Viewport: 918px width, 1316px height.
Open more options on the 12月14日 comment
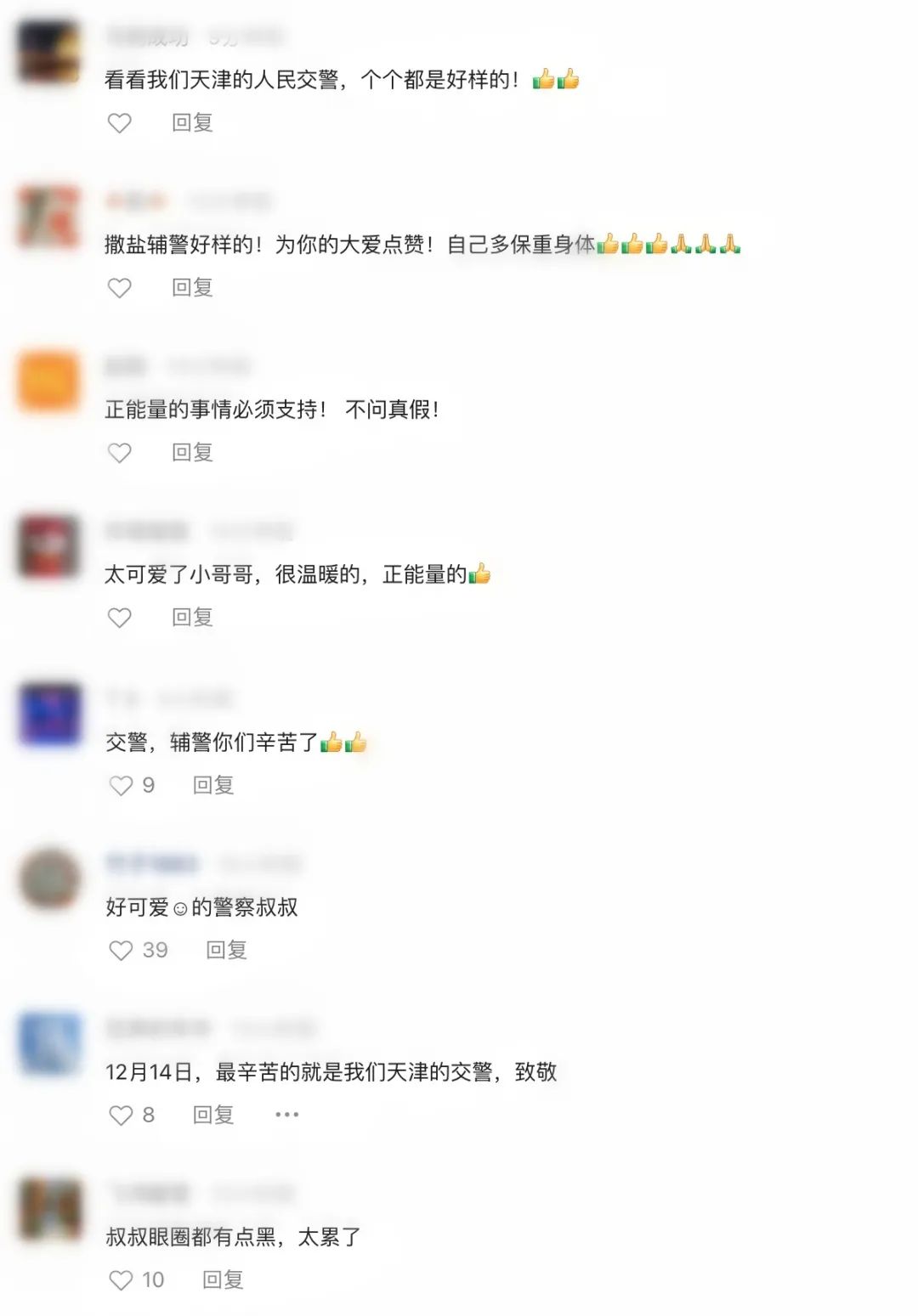pyautogui.click(x=287, y=1115)
